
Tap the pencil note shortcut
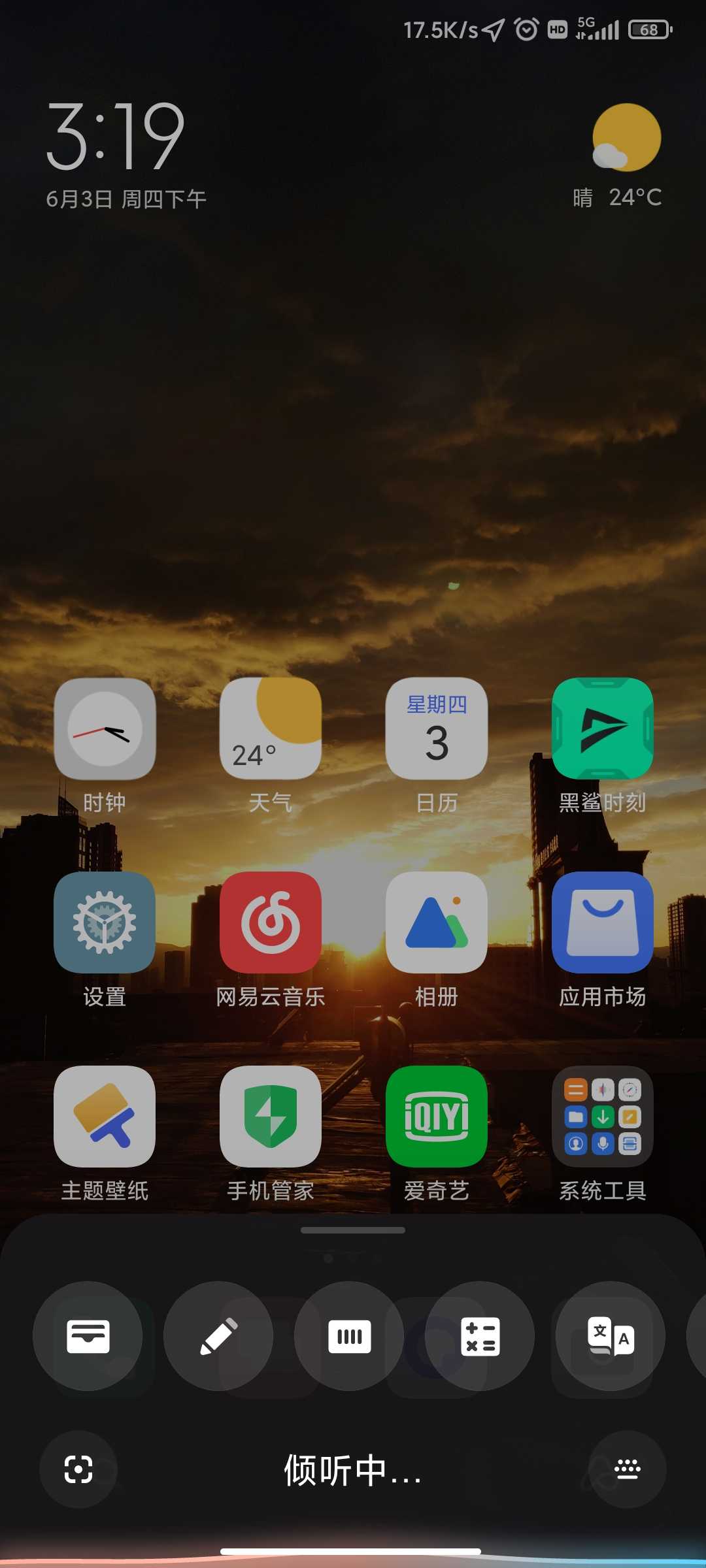pyautogui.click(x=218, y=1336)
